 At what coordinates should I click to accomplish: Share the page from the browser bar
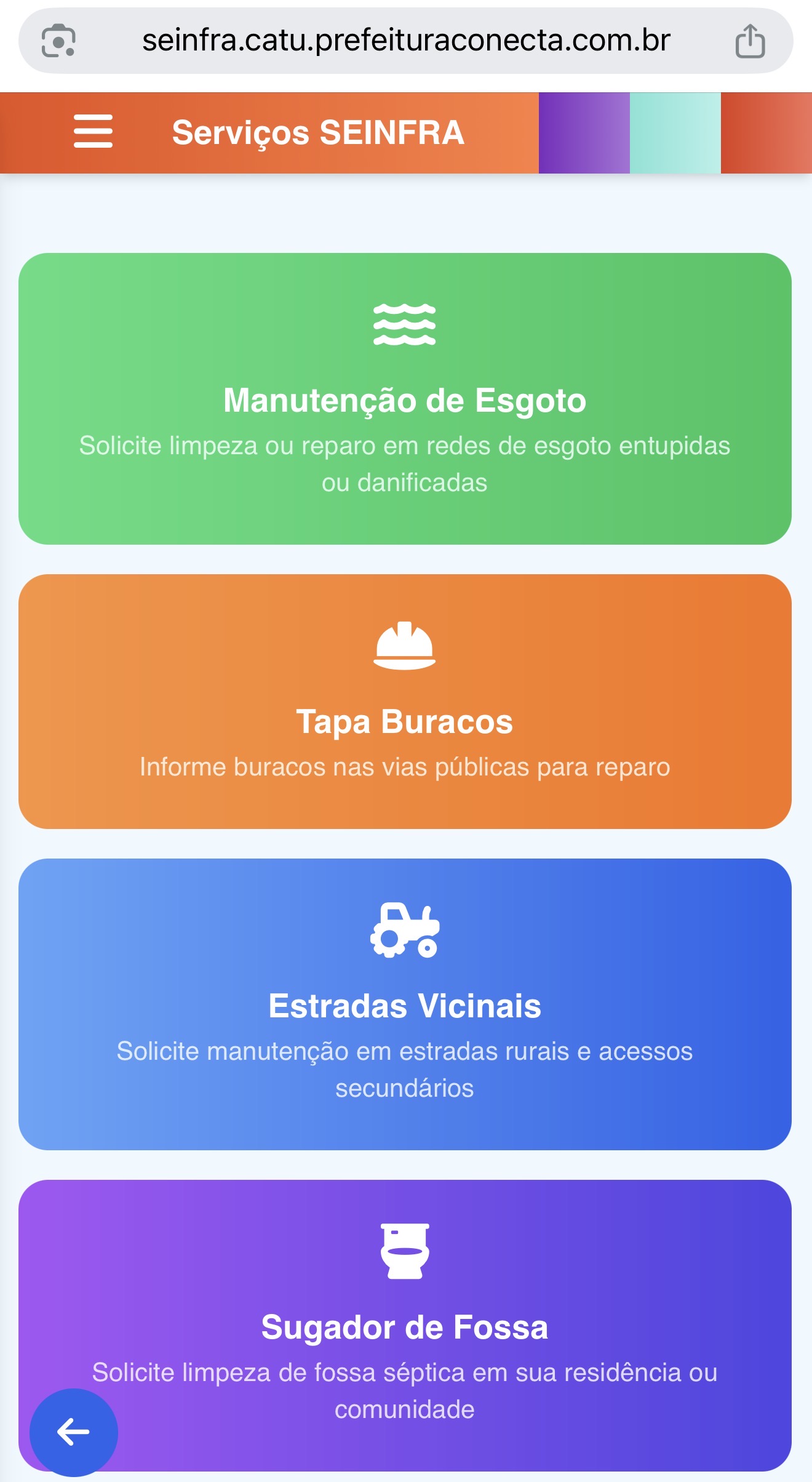(750, 41)
